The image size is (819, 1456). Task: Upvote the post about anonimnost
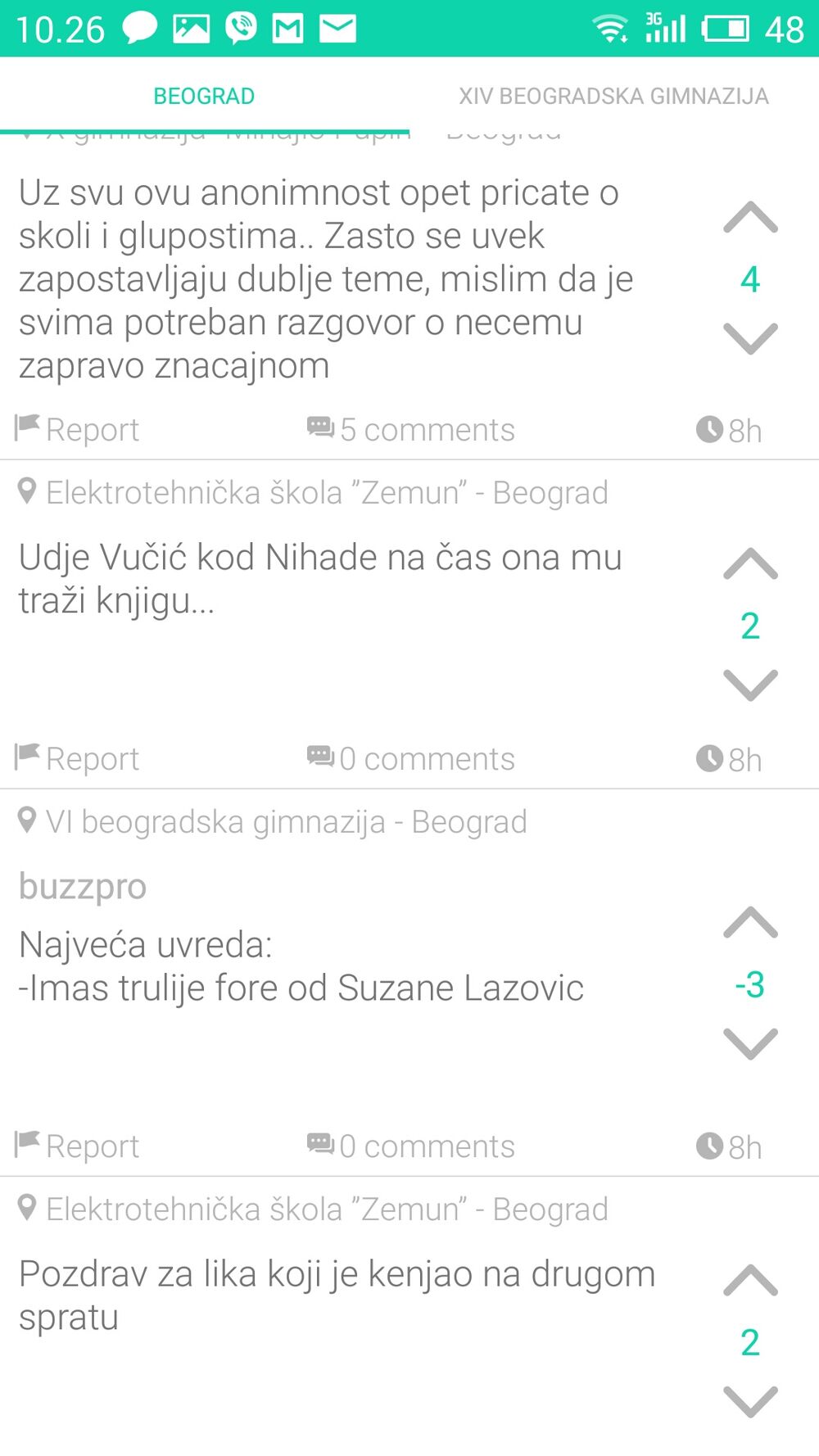[x=750, y=219]
